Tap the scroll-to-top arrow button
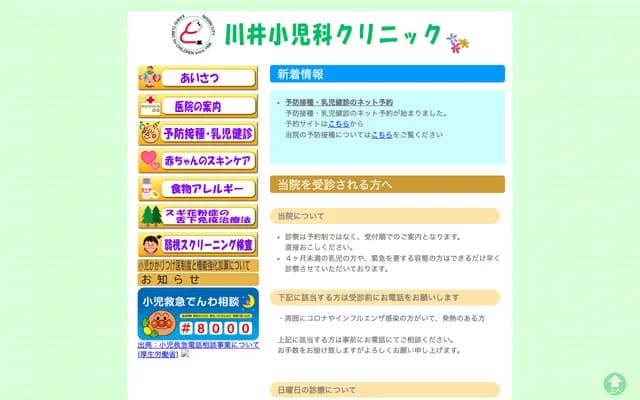640x400 pixels. coord(615,383)
